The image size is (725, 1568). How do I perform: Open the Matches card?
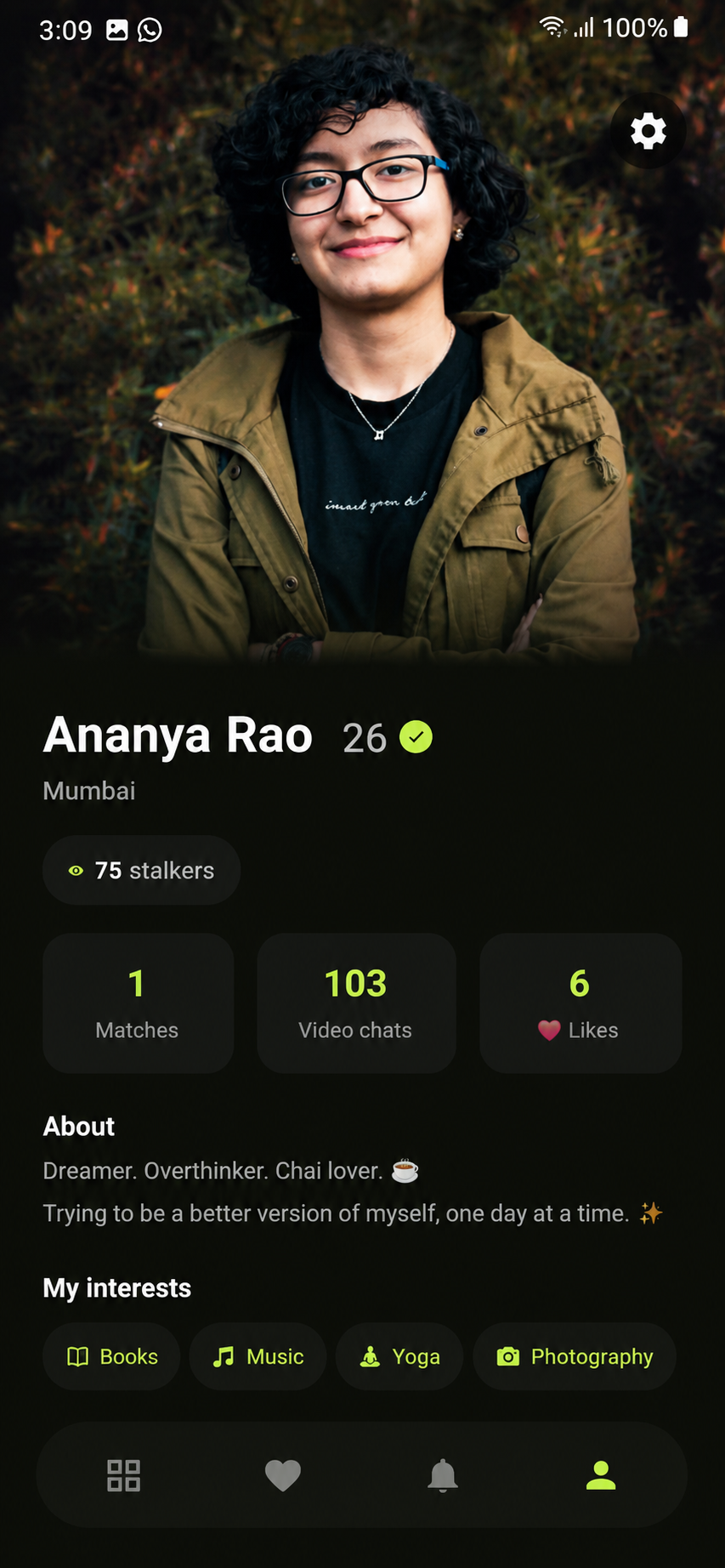[138, 1003]
